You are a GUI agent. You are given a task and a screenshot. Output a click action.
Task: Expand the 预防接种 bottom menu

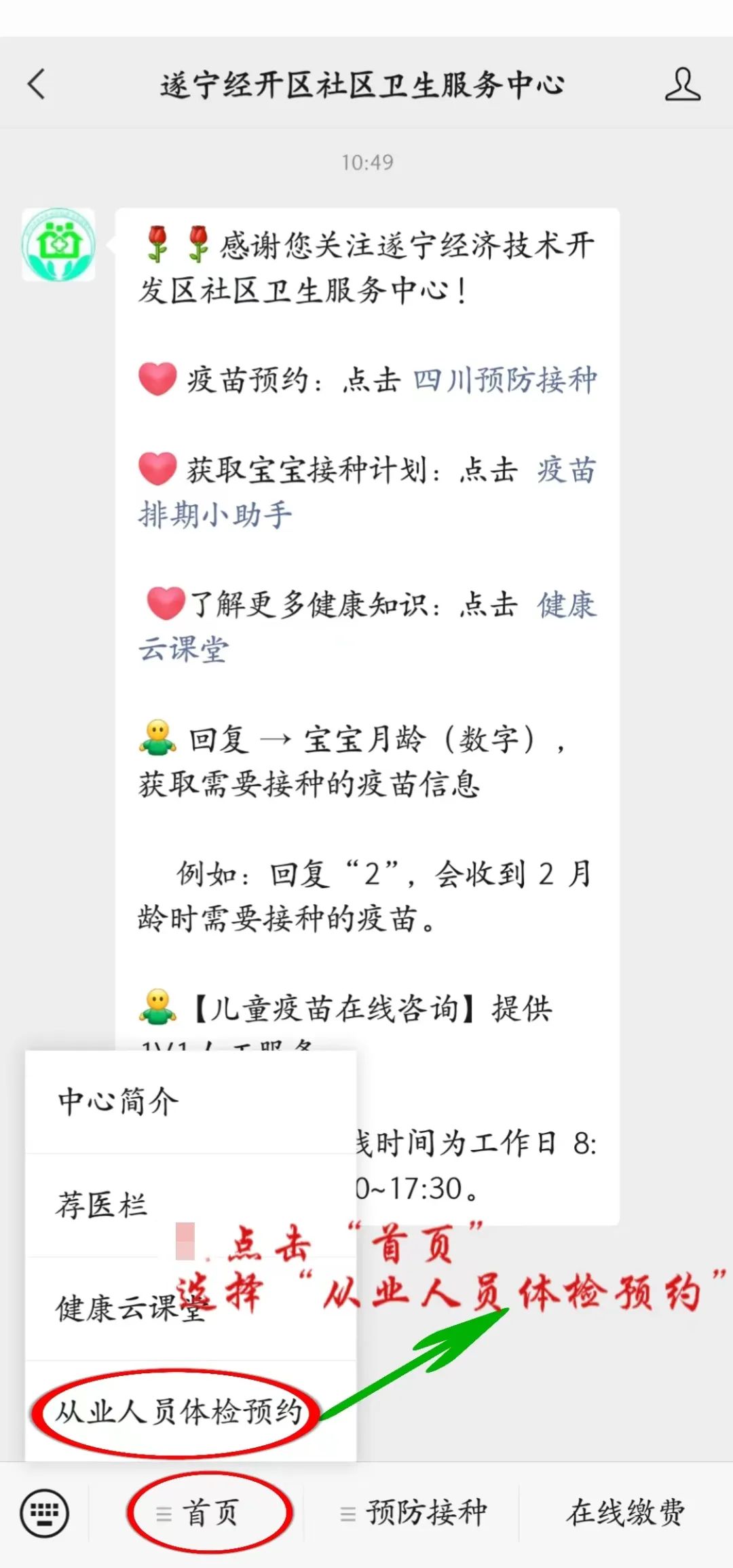click(414, 1512)
